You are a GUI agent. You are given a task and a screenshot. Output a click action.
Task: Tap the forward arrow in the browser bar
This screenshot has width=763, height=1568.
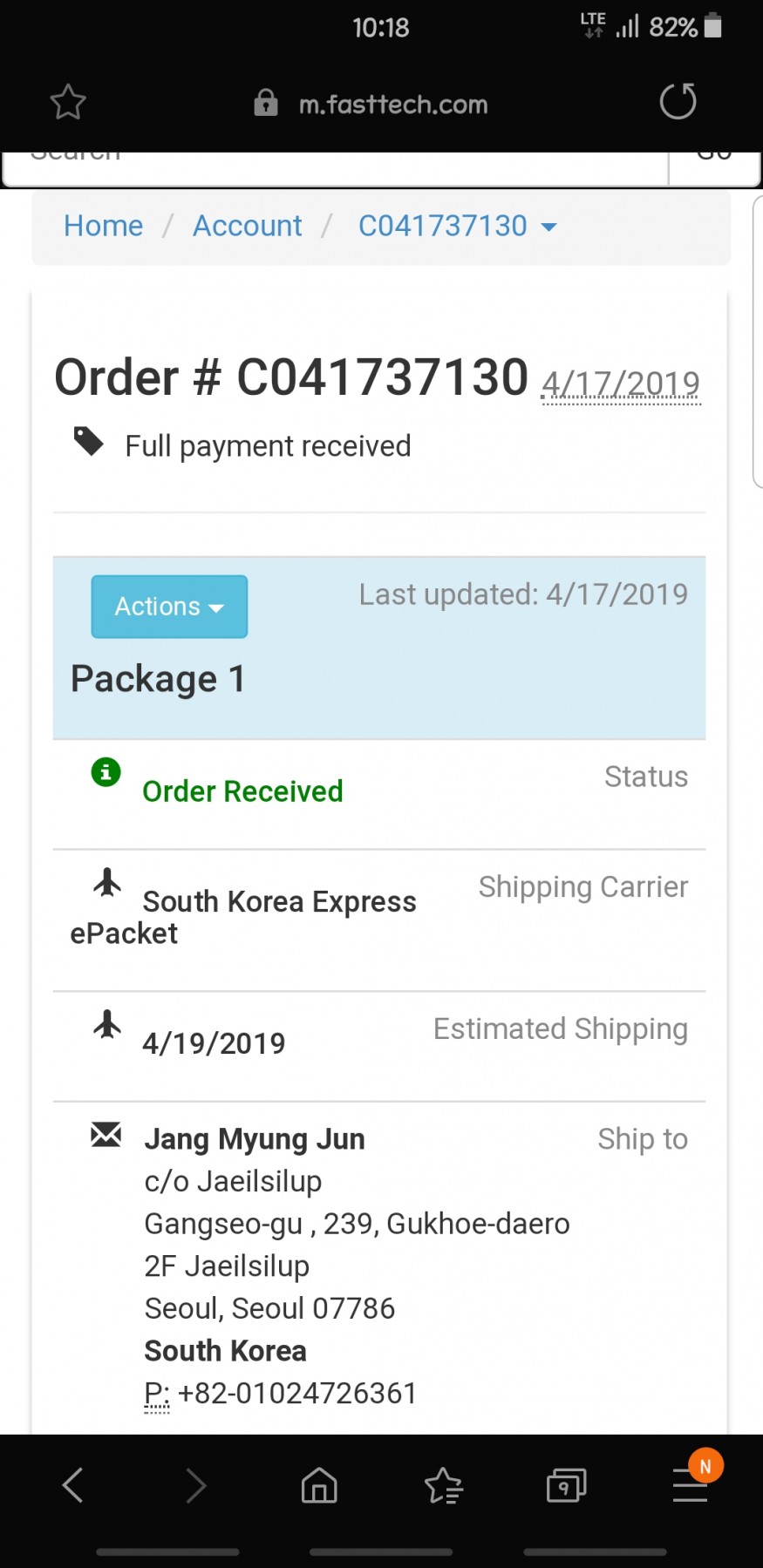click(196, 1485)
